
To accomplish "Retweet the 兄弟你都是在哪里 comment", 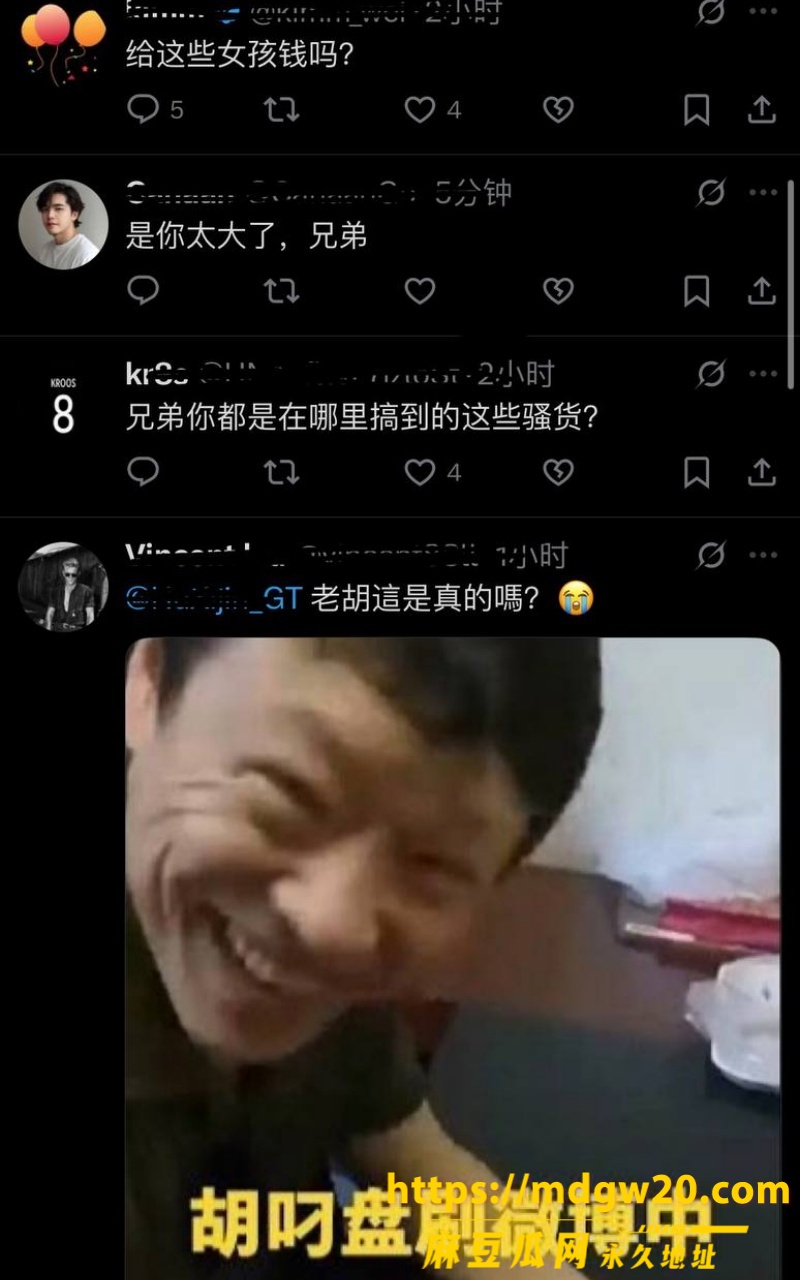I will tap(281, 471).
